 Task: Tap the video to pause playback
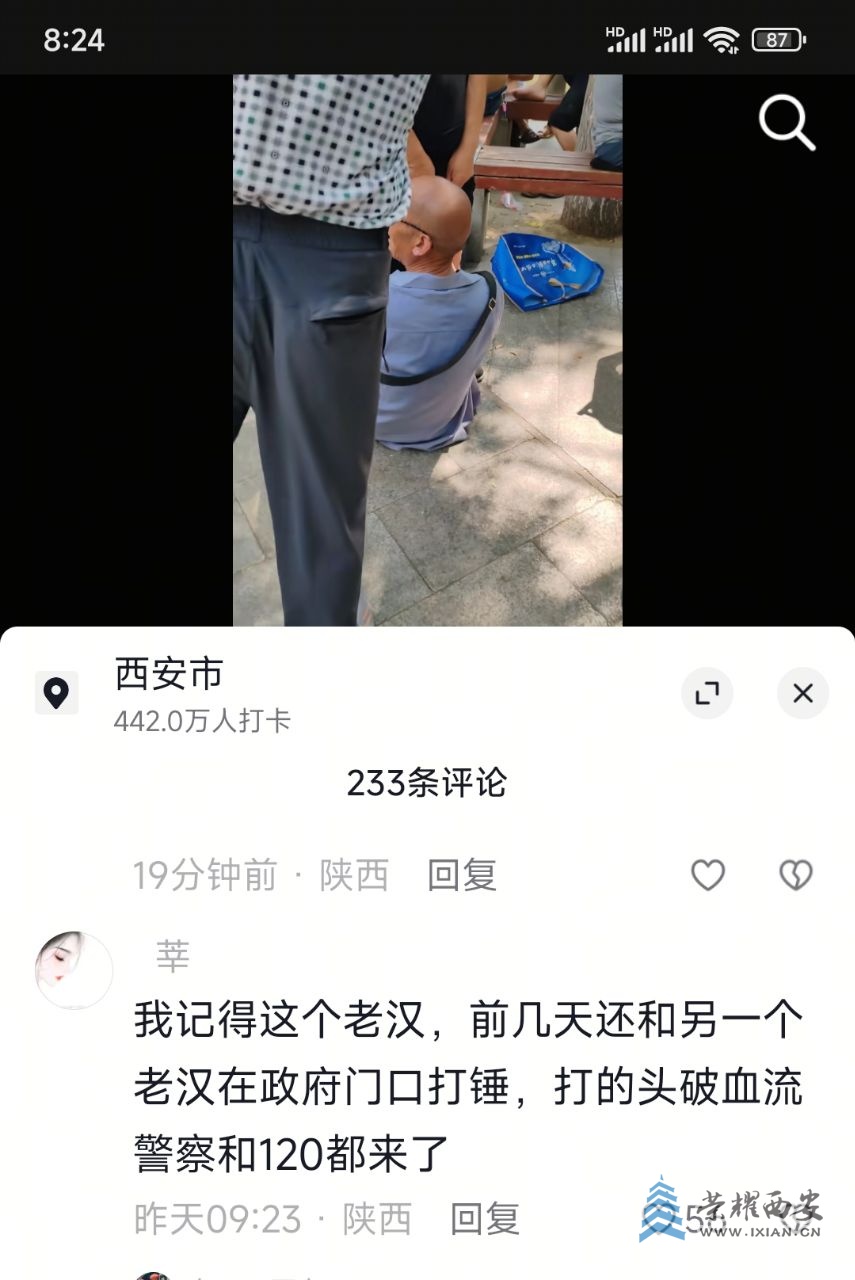(427, 350)
